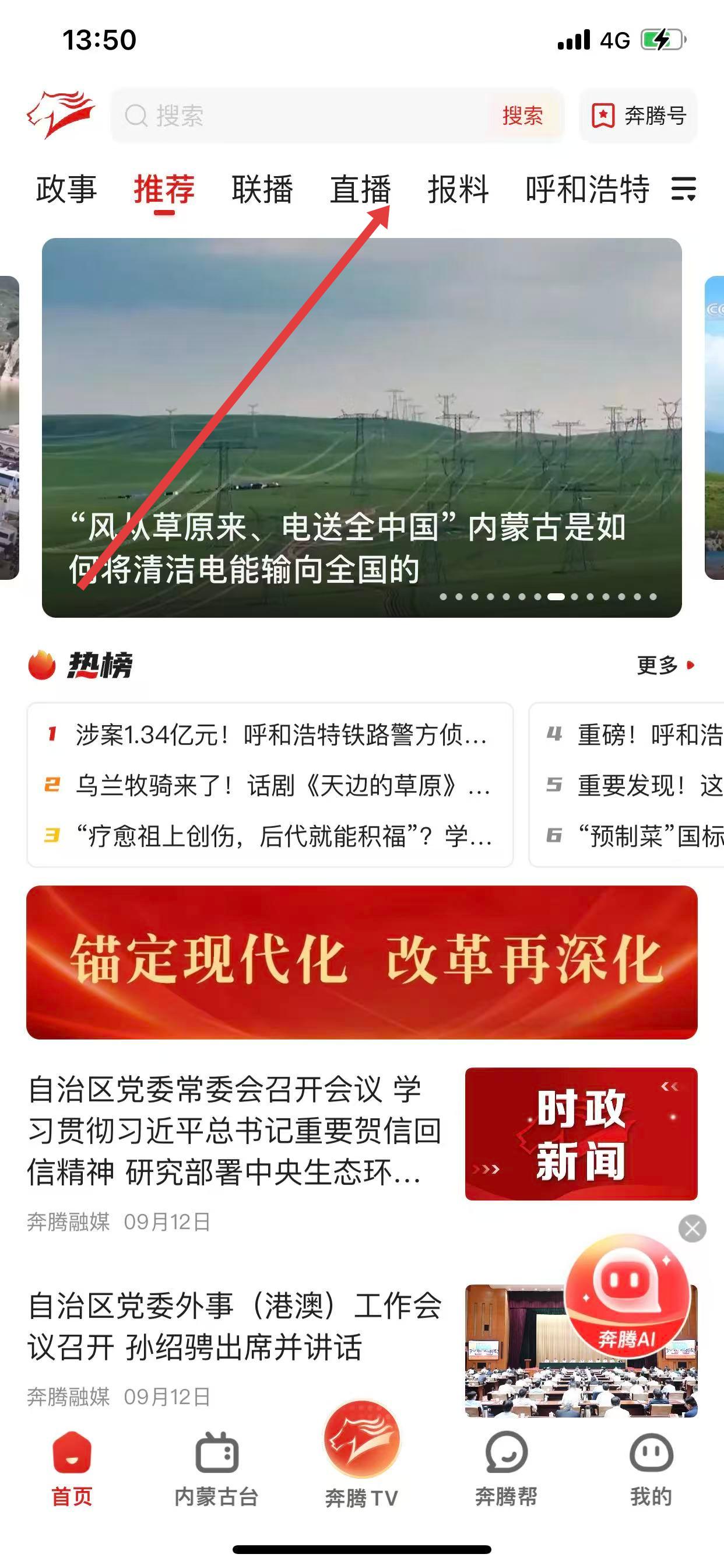Open hot item 乌兰牧骑来了
Image resolution: width=724 pixels, height=1568 pixels.
280,785
